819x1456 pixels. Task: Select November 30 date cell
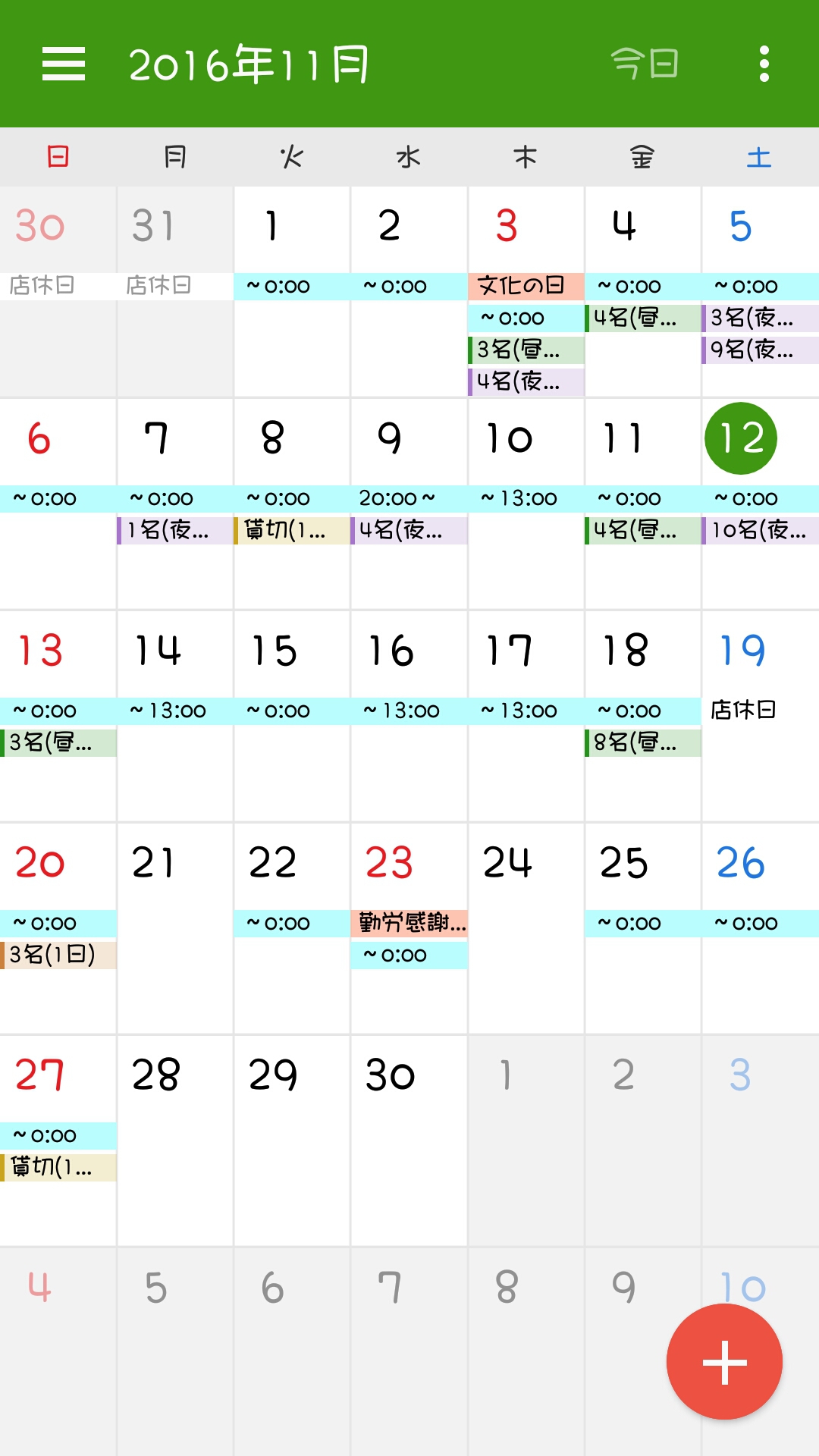pyautogui.click(x=409, y=1141)
